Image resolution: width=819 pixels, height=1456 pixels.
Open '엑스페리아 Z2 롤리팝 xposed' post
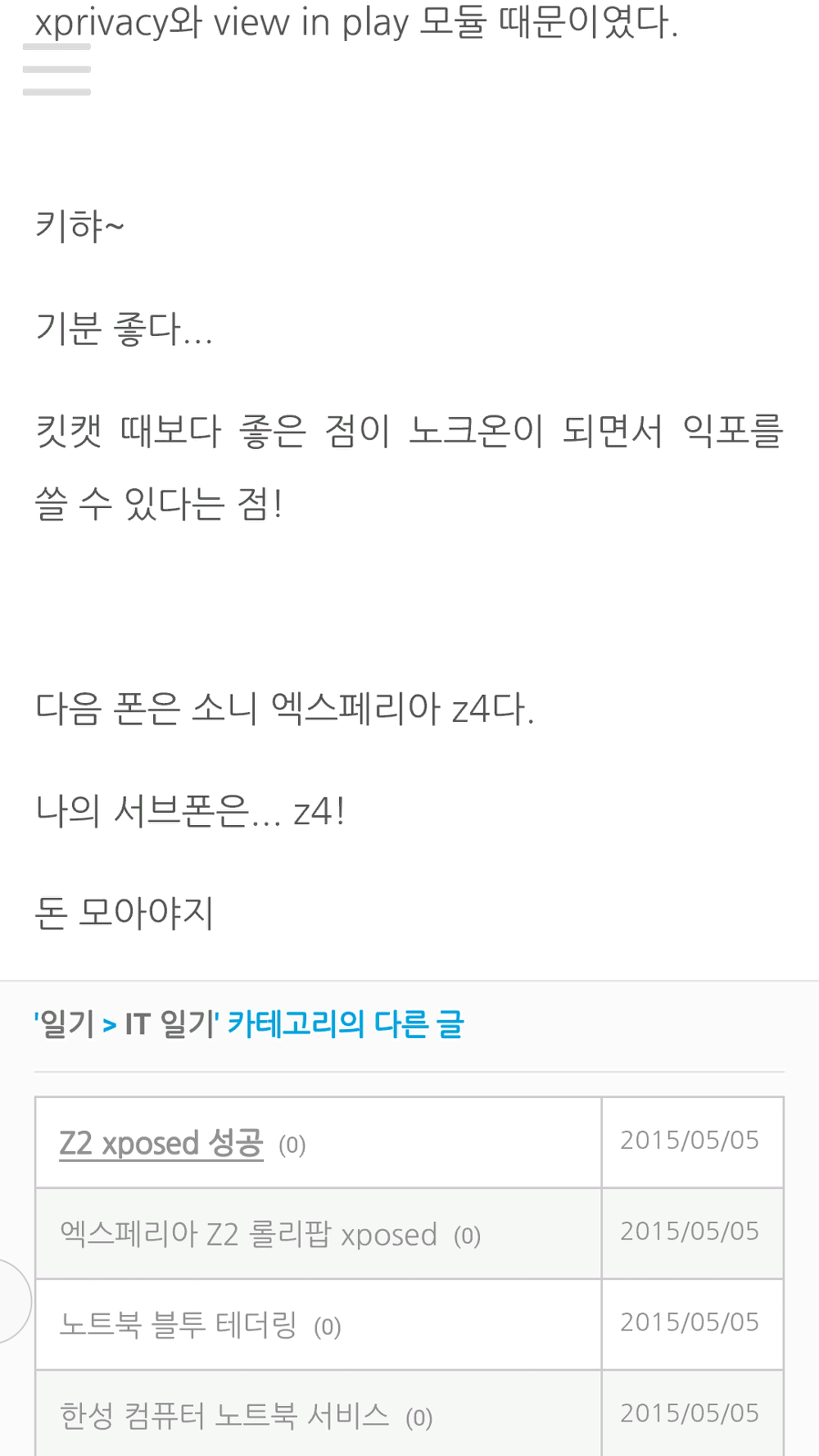pos(248,1235)
